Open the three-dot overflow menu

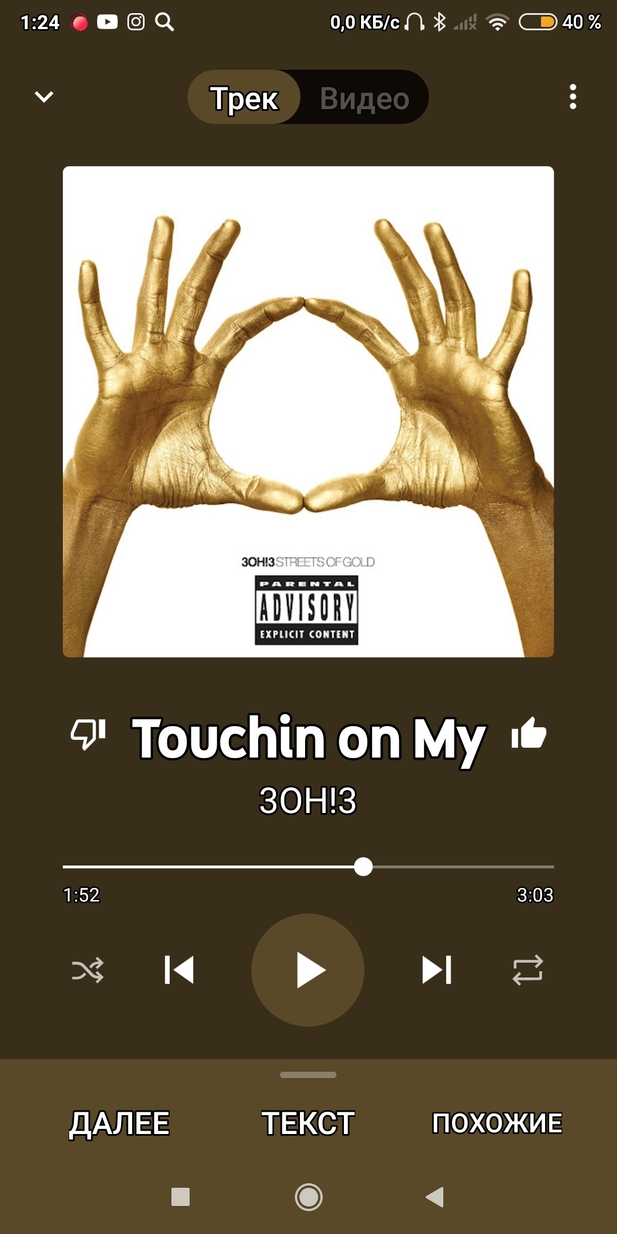[x=572, y=97]
